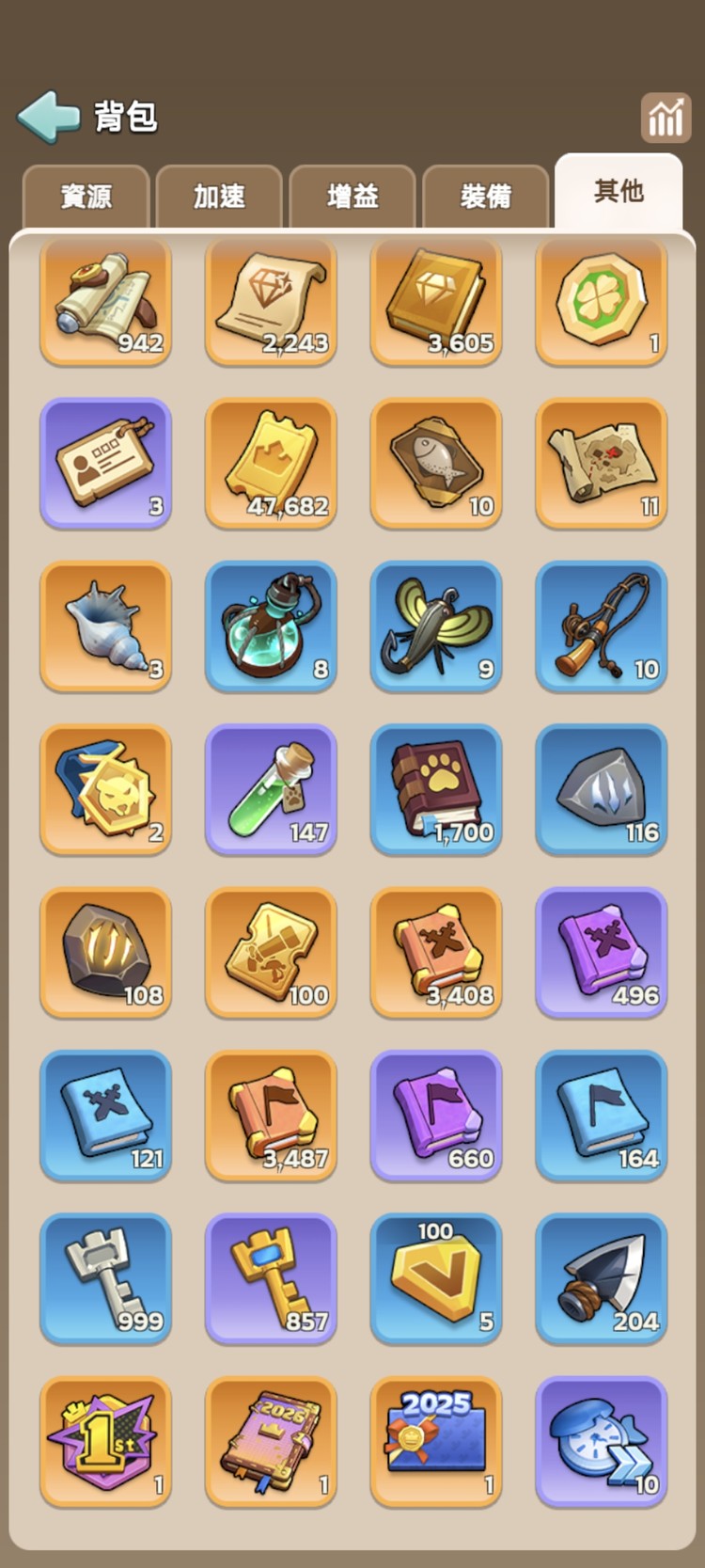Open the ID card item with 3
Screen dimensions: 705x1568
tap(105, 463)
